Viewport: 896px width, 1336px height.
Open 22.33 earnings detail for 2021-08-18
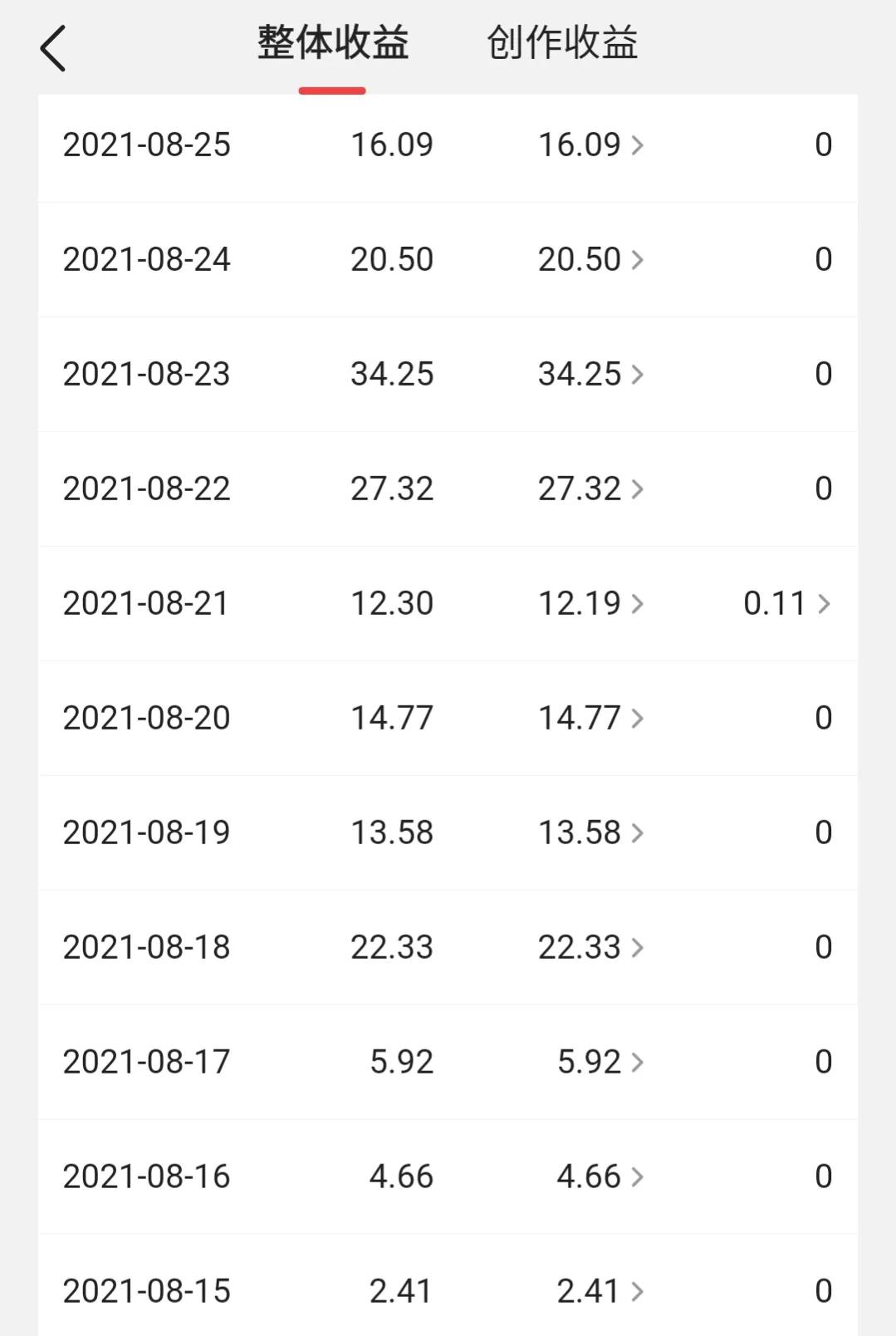point(590,948)
